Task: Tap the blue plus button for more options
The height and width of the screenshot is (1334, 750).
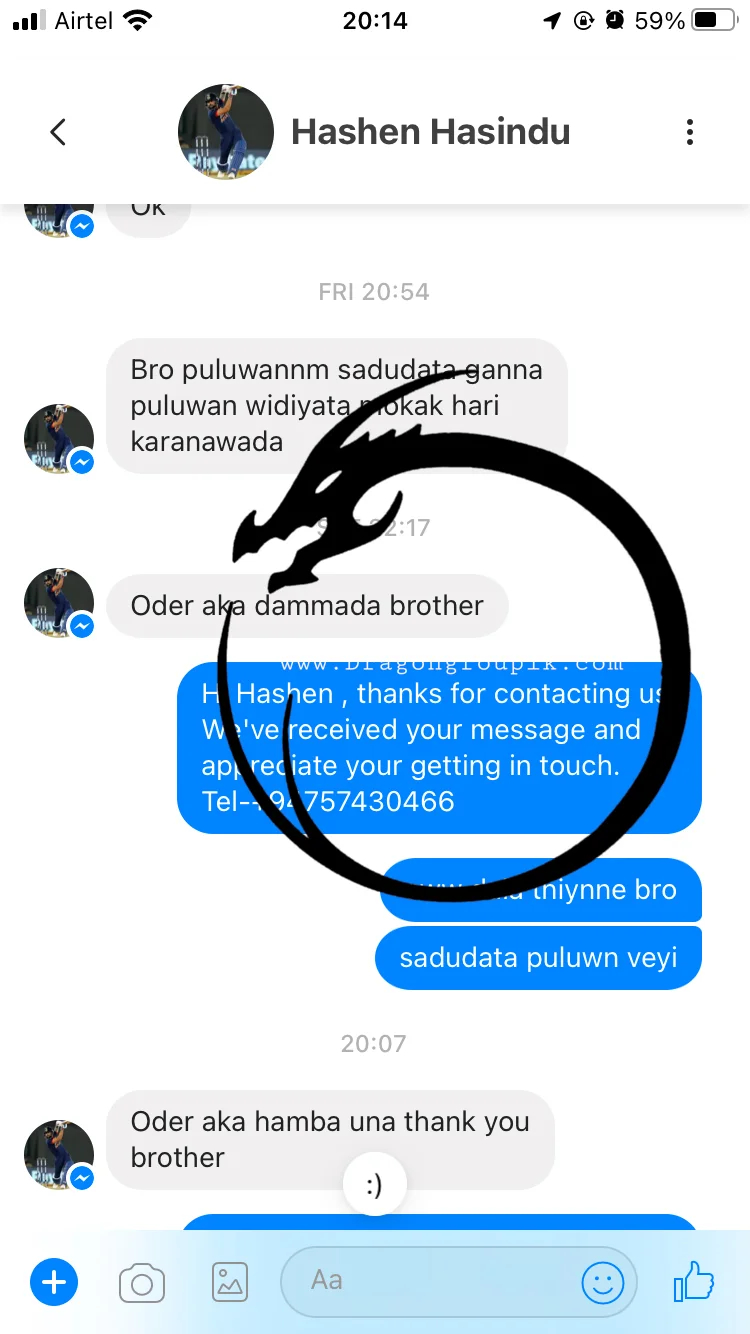Action: point(54,1281)
